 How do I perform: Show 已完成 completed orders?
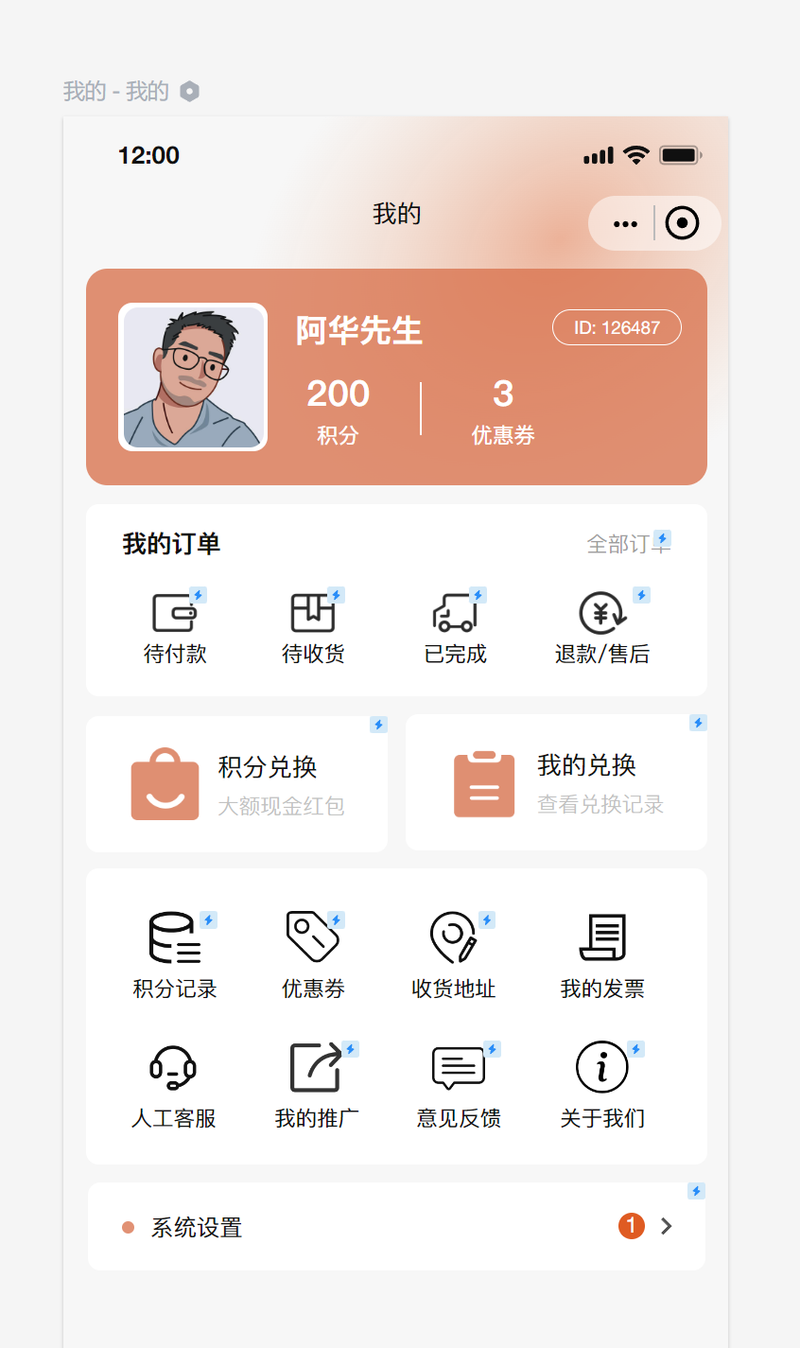pyautogui.click(x=455, y=627)
